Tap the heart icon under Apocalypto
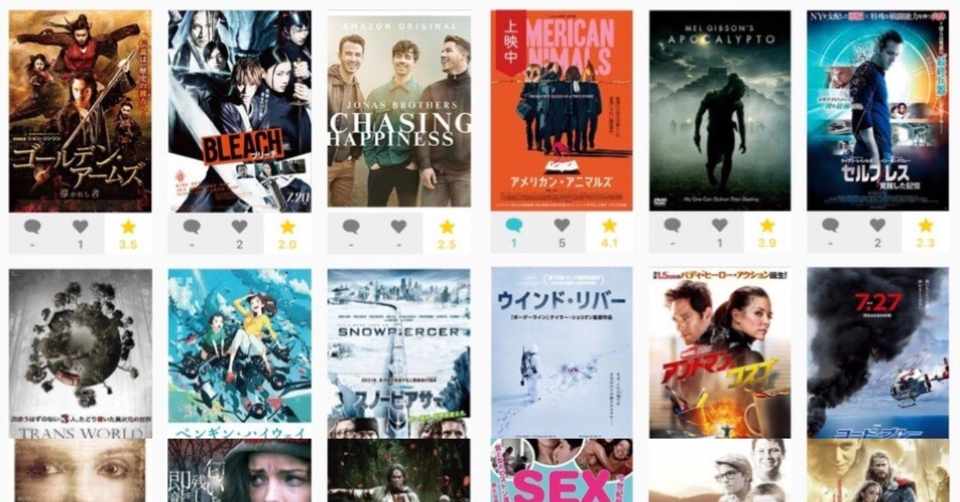The width and height of the screenshot is (960, 502). [x=719, y=226]
